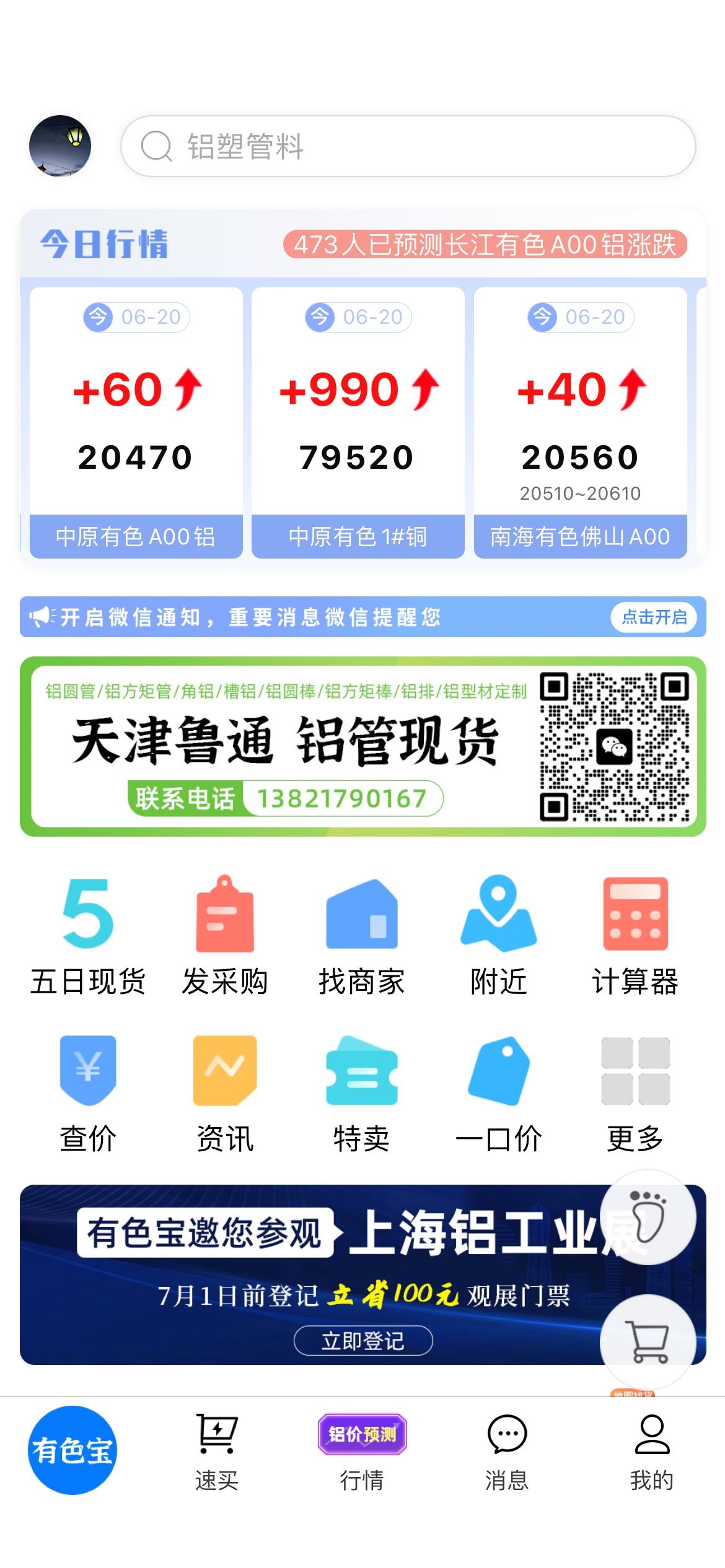Open the profile avatar
Image resolution: width=725 pixels, height=1568 pixels.
pyautogui.click(x=60, y=146)
